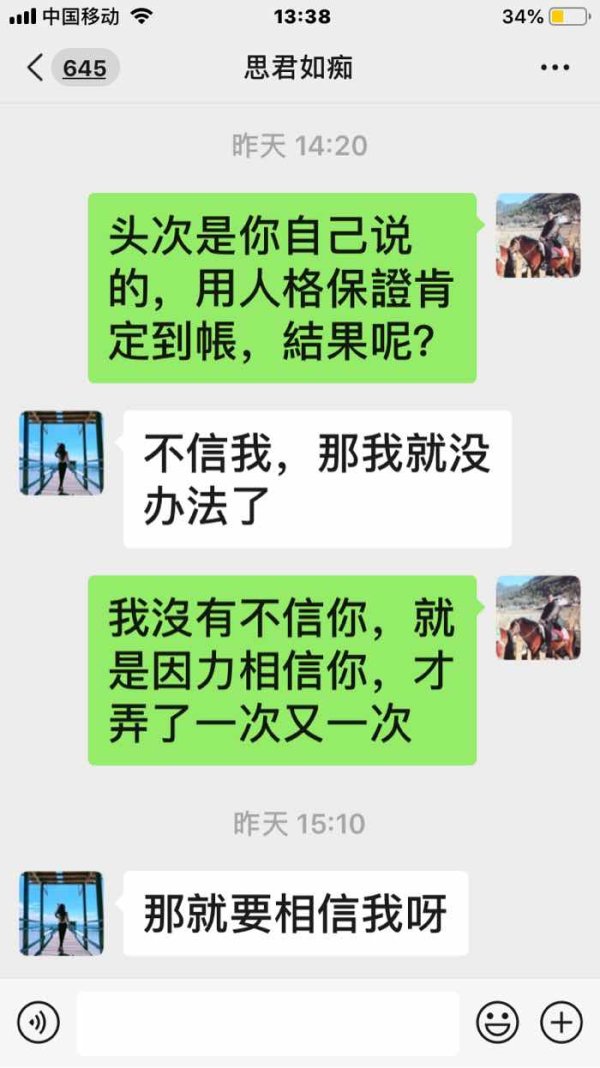Open the emoji sticker panel
This screenshot has width=600, height=1068.
(x=496, y=1022)
